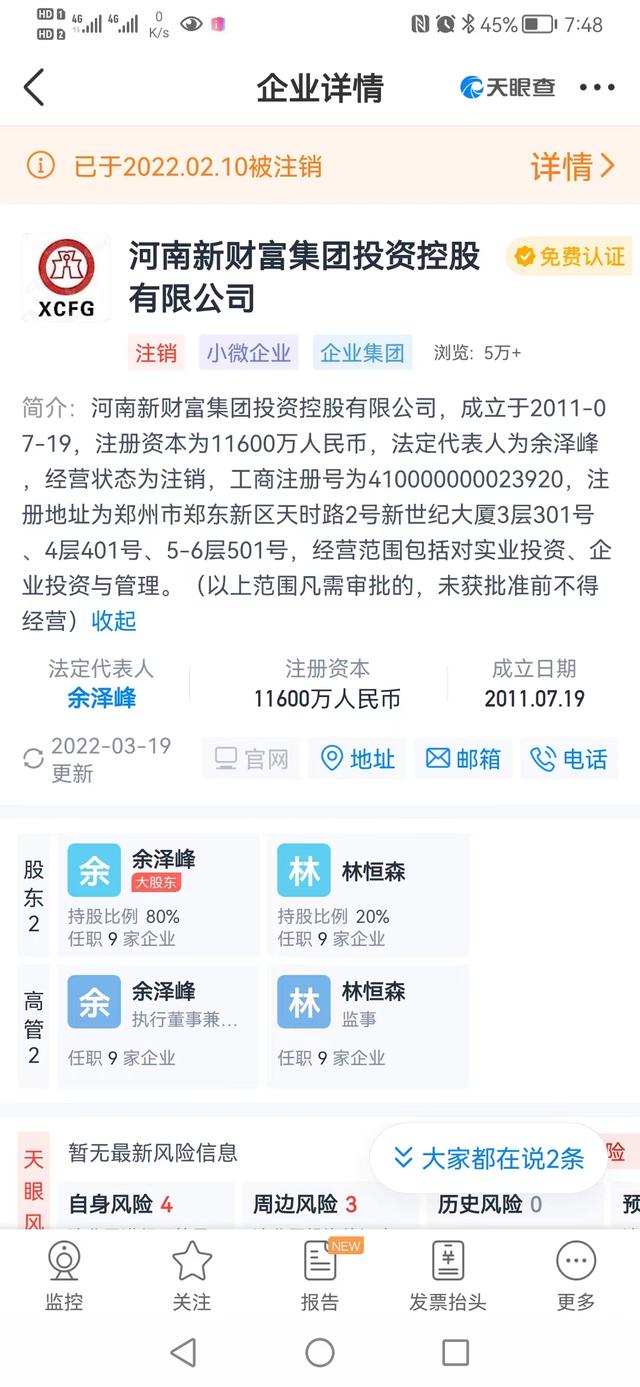Open 发票抬头 invoice title option
This screenshot has width=640, height=1387.
(447, 1276)
